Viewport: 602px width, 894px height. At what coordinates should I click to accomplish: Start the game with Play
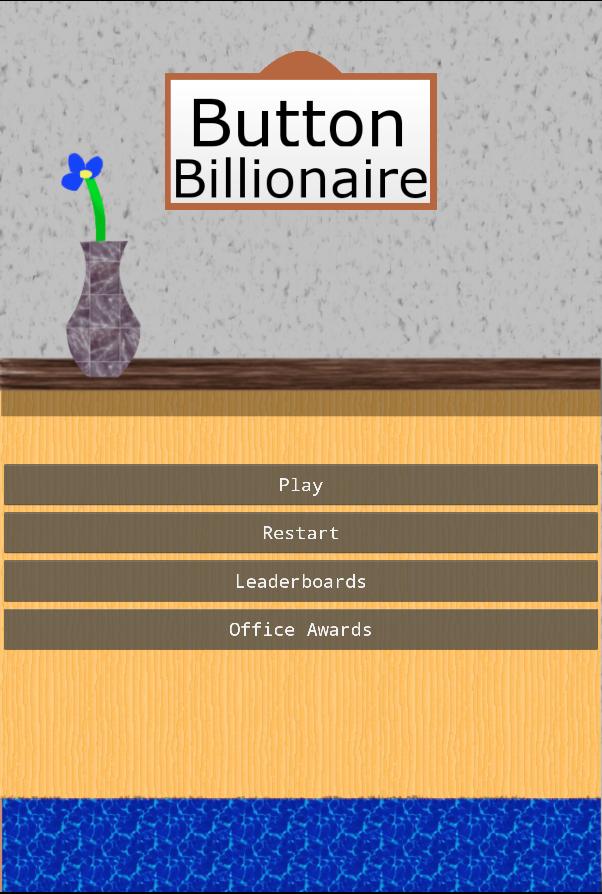[300, 485]
